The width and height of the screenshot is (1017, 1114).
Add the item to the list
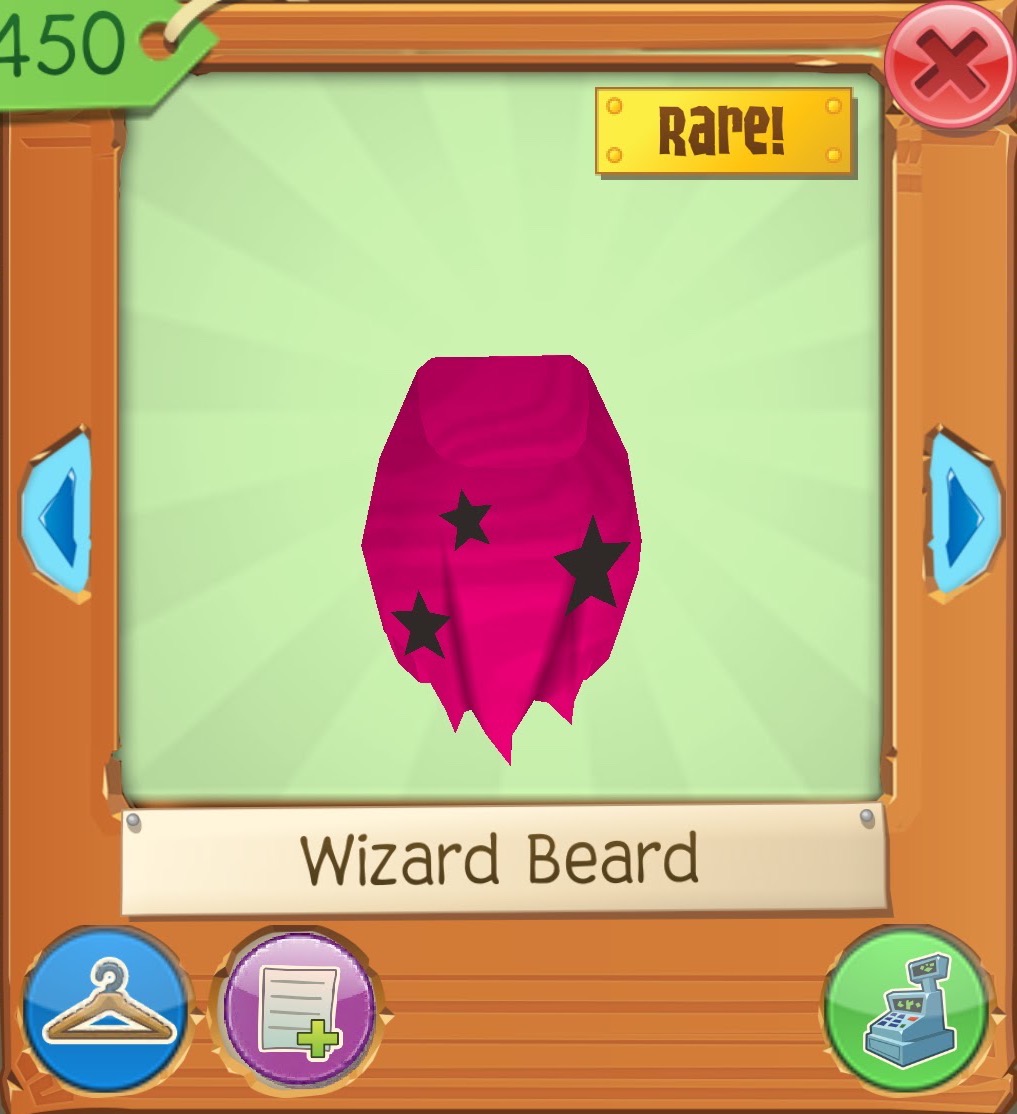point(300,1008)
